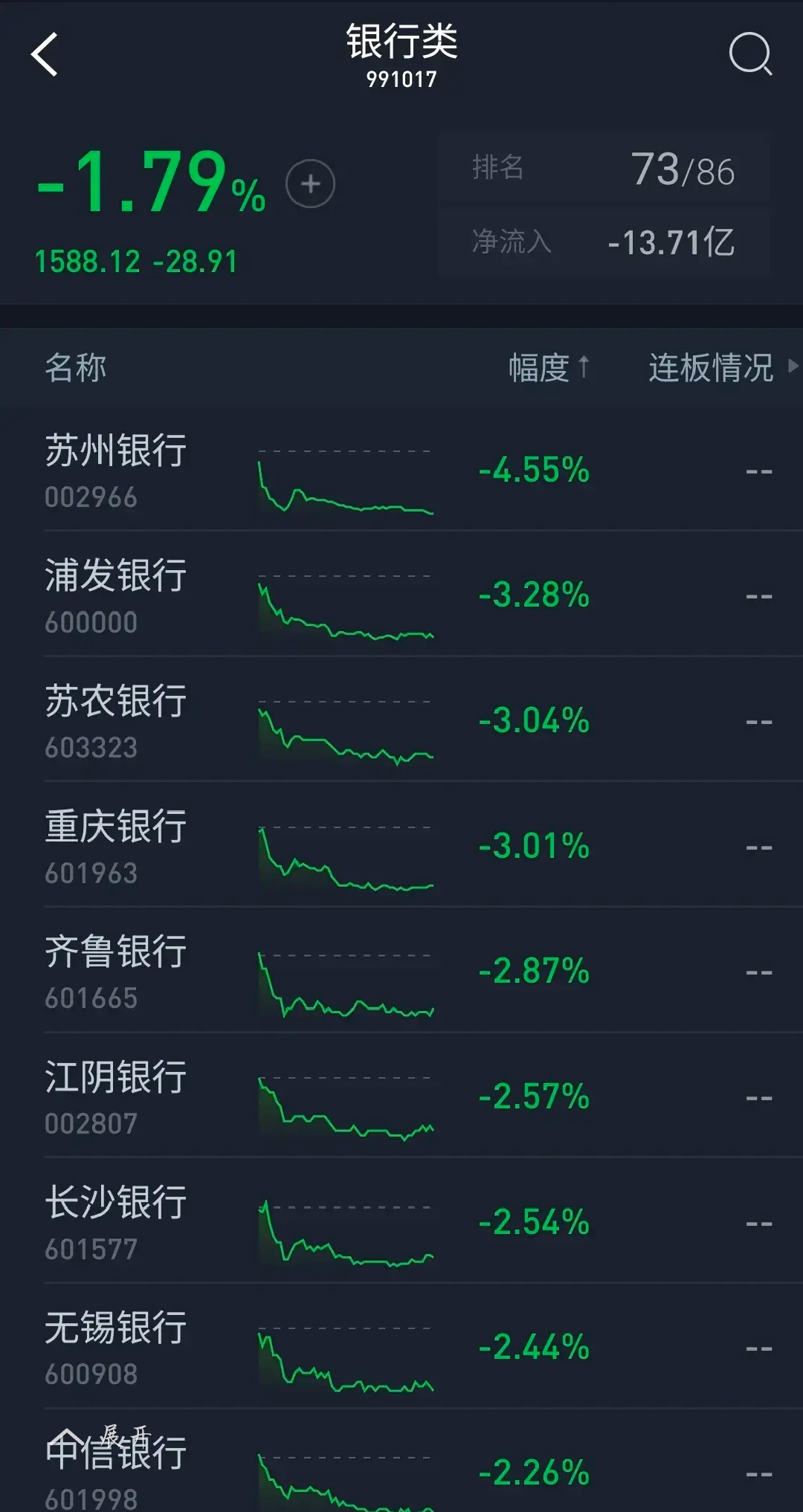Open 中信银行 stock details
This screenshot has width=803, height=1512.
(115, 1468)
